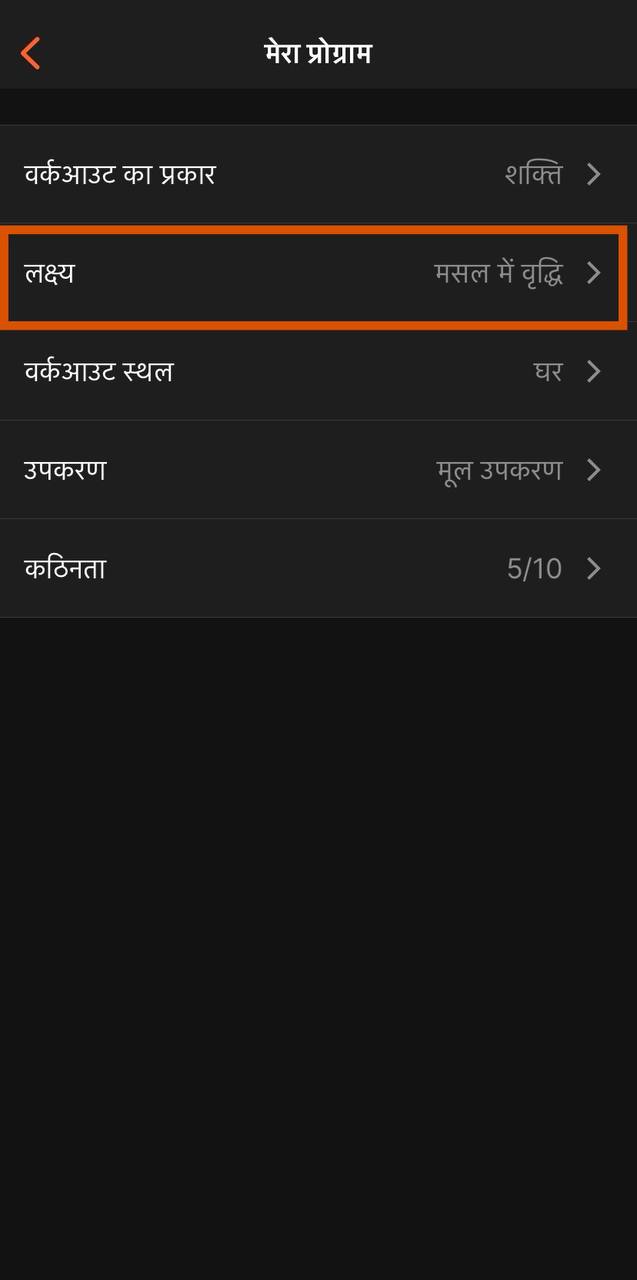Image resolution: width=637 pixels, height=1280 pixels.
Task: Open the लक्ष्य row
Action: click(318, 273)
